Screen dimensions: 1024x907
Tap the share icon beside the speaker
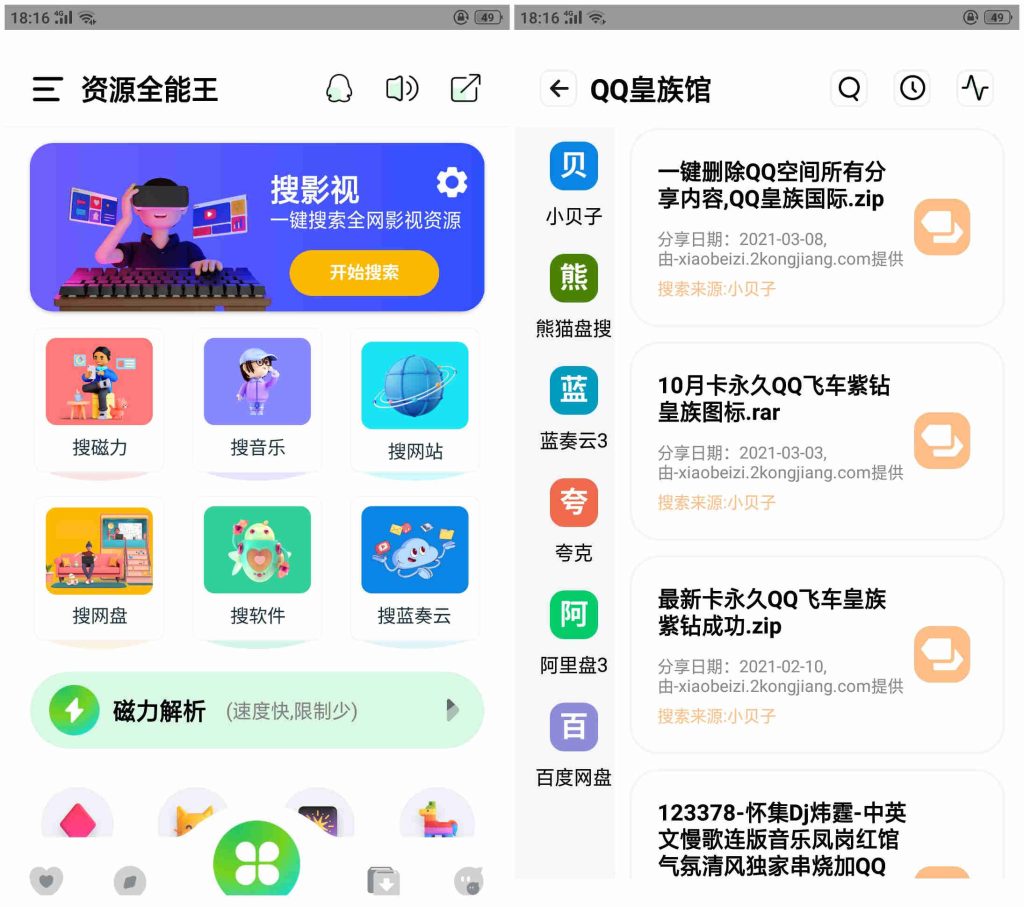[x=465, y=89]
